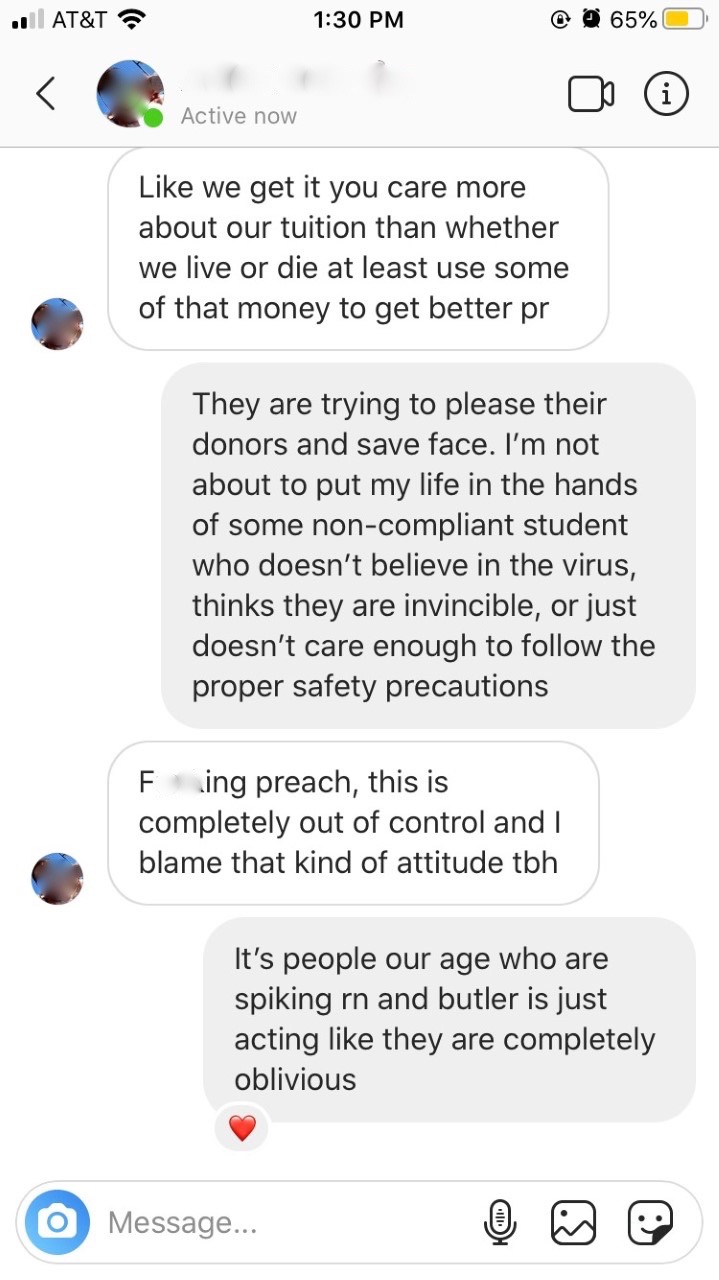Open the conversation info details
719x1280 pixels.
pos(665,94)
